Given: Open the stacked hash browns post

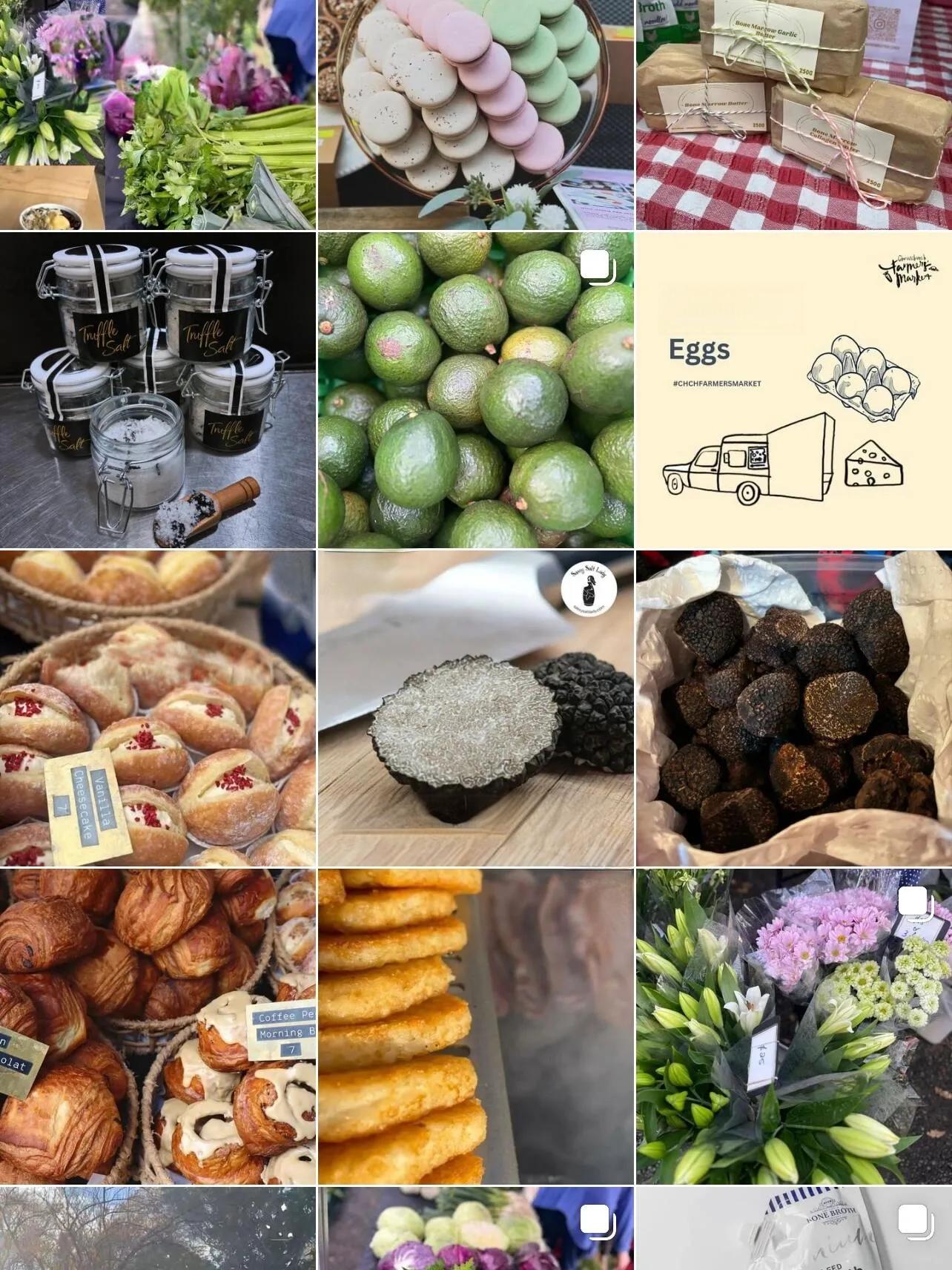Looking at the screenshot, I should tap(475, 1026).
